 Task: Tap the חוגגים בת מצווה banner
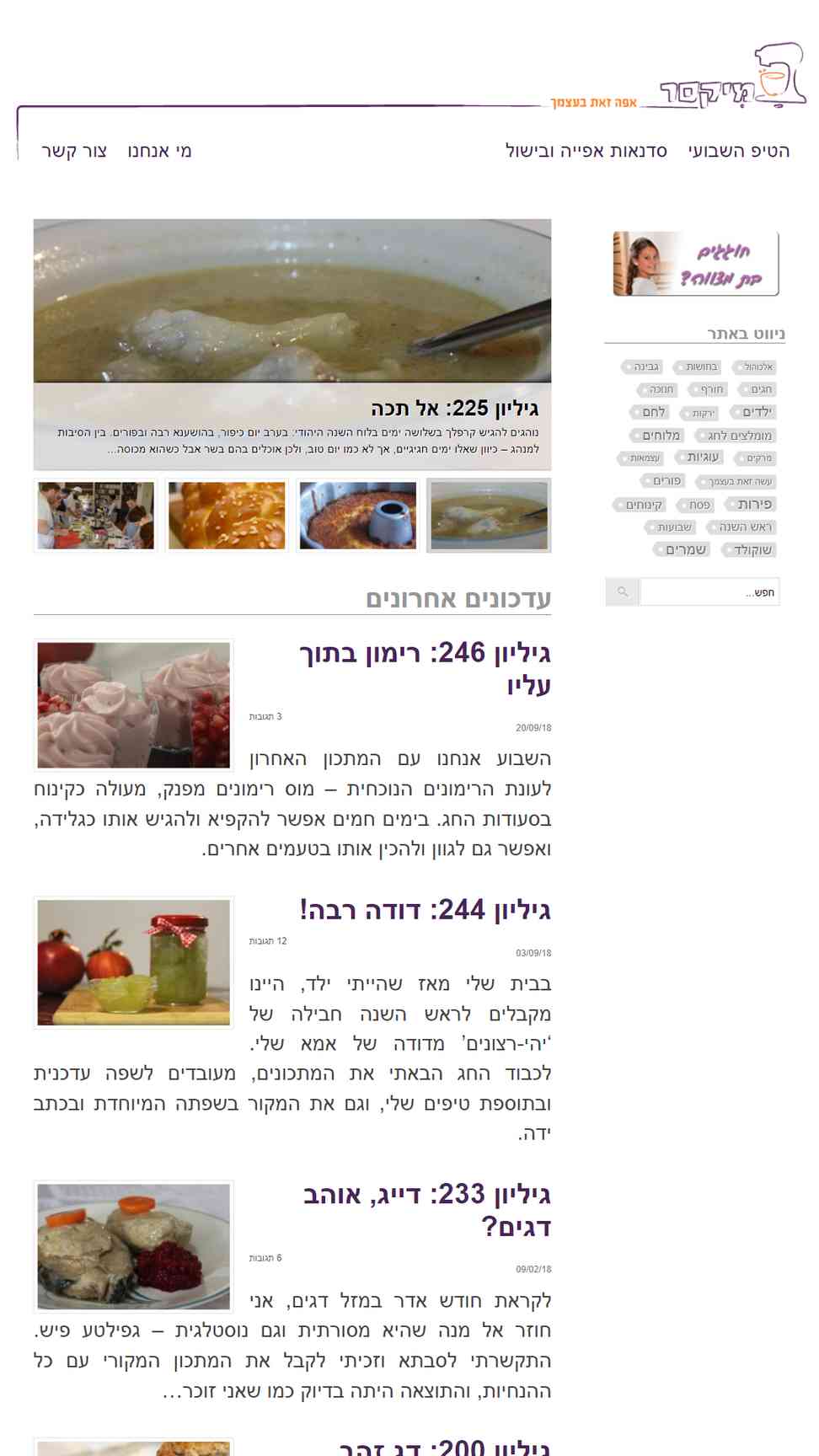point(695,263)
